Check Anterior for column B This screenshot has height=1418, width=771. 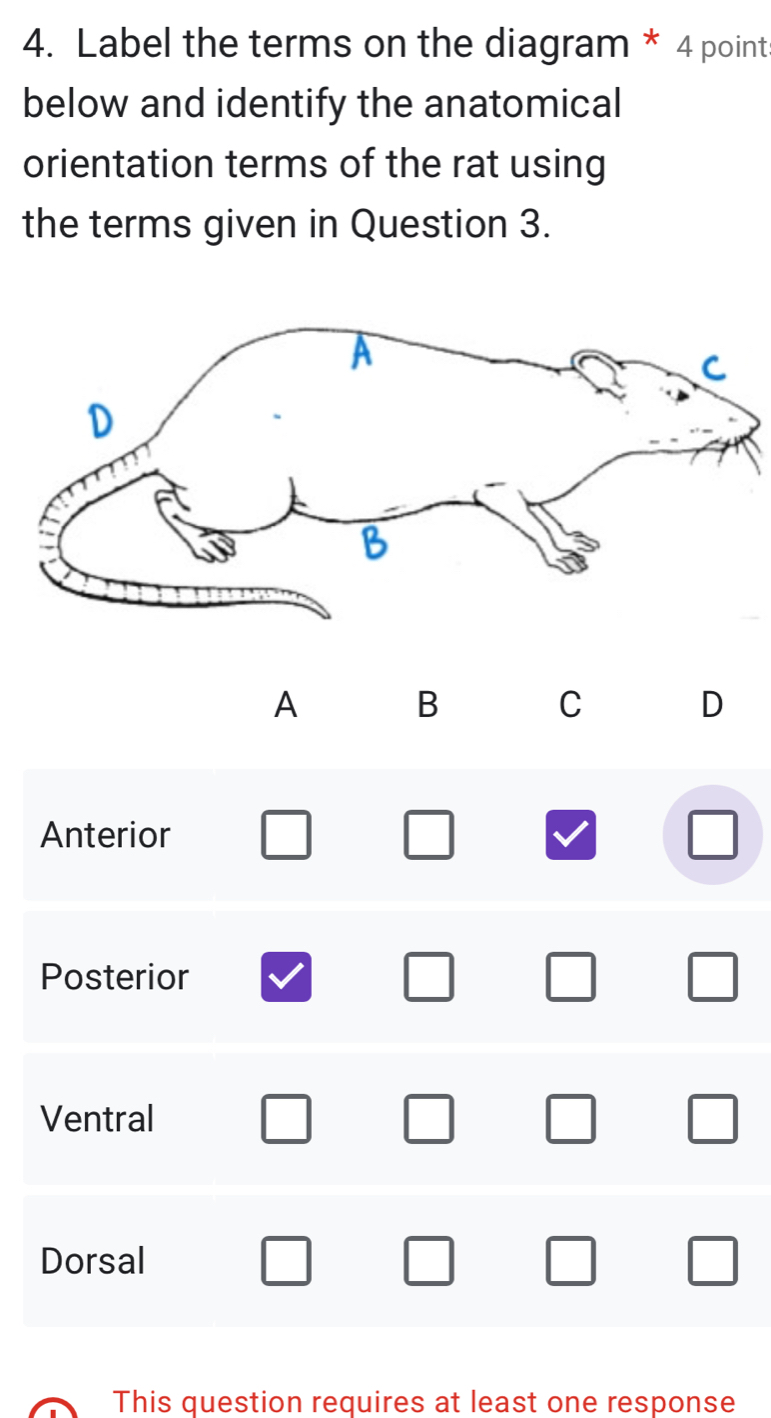pyautogui.click(x=428, y=835)
